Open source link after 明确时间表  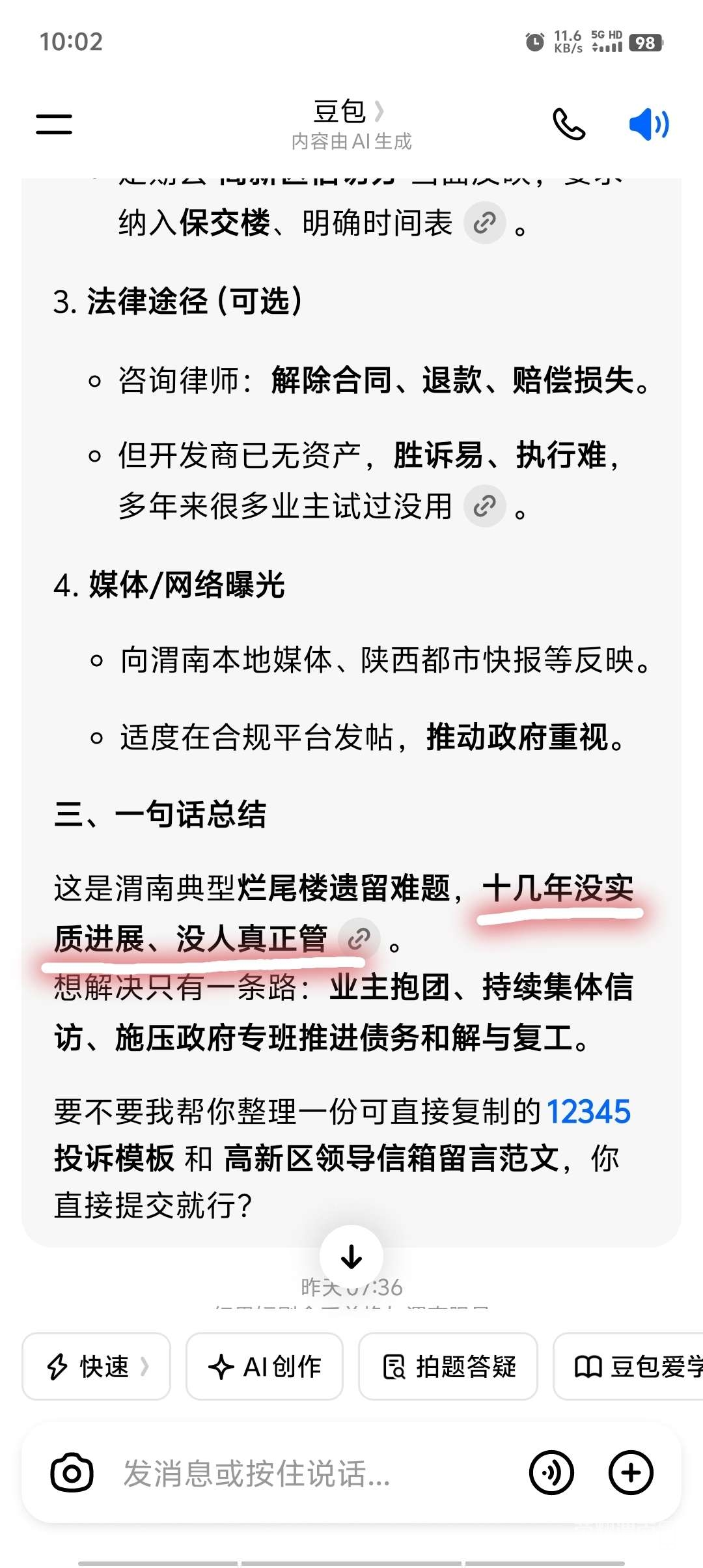coord(484,223)
